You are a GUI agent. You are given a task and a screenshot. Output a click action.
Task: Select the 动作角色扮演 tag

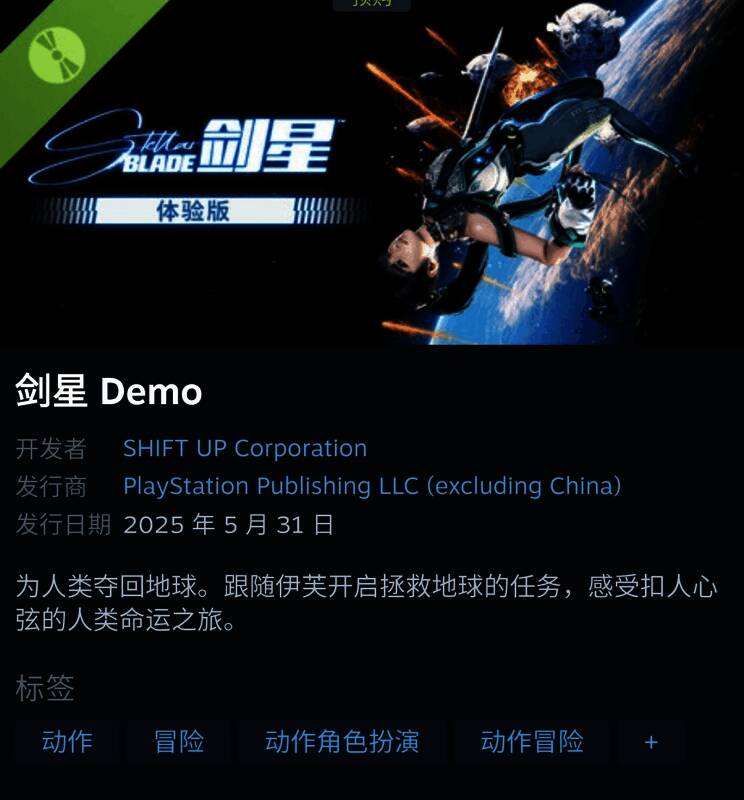[344, 743]
